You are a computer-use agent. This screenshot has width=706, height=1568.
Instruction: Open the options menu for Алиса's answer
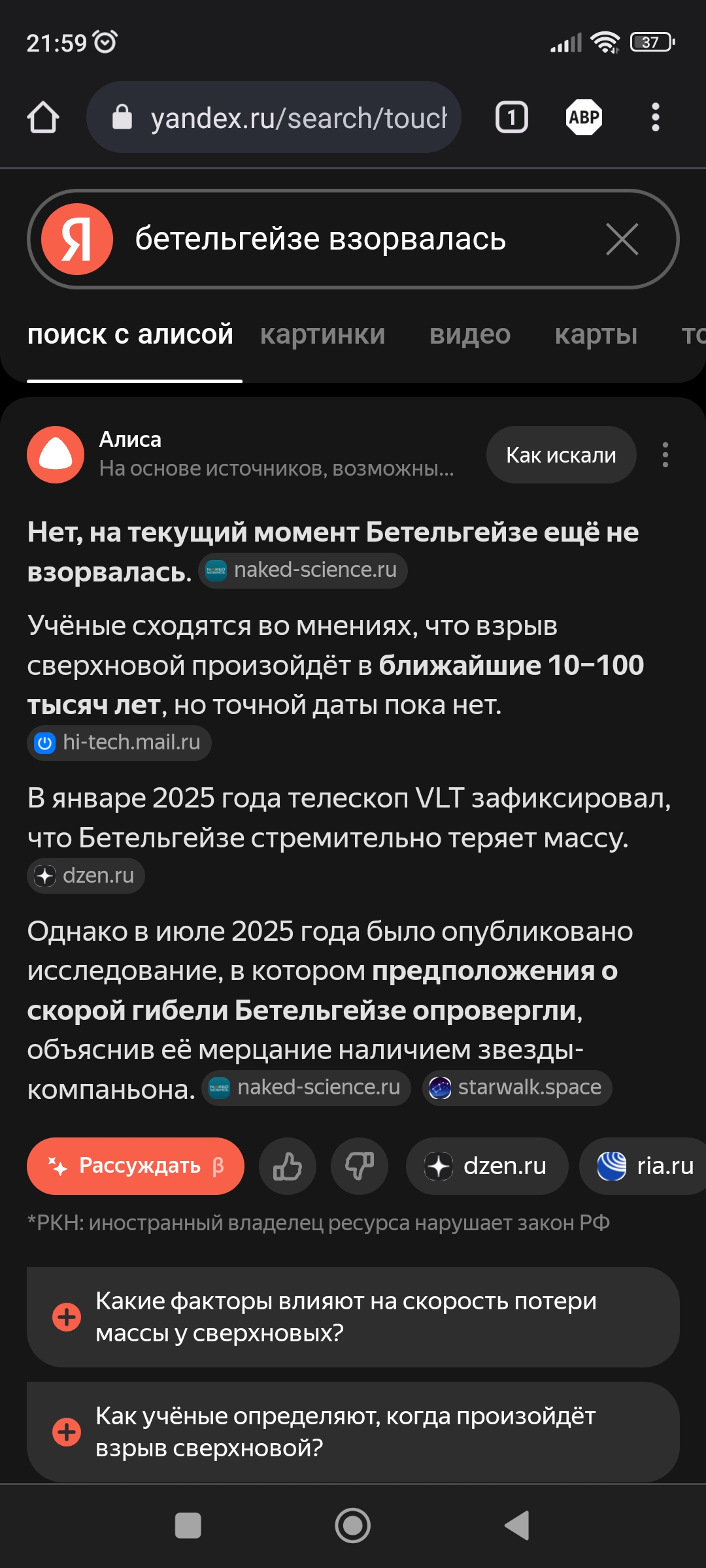click(x=665, y=455)
